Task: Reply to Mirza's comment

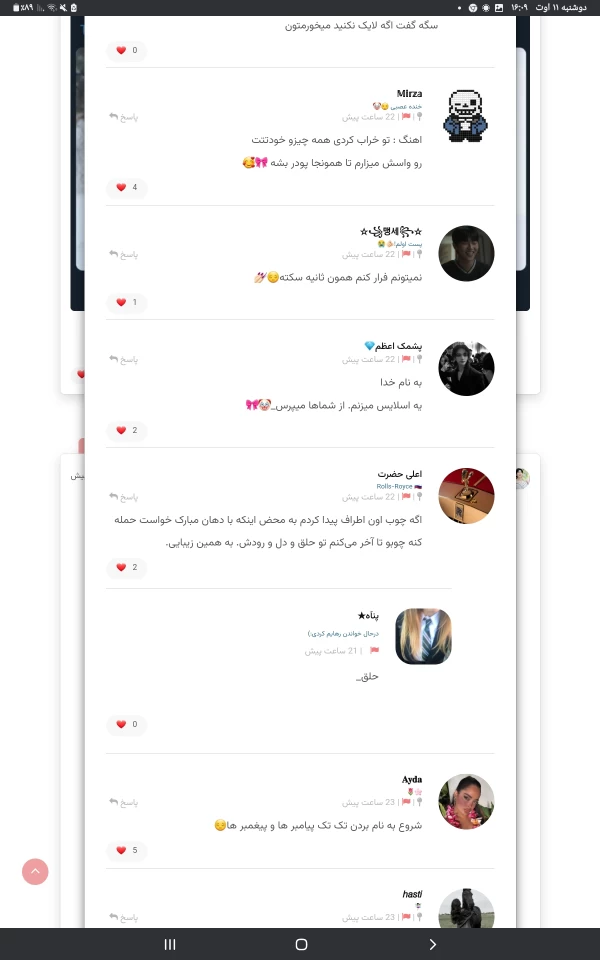Action: coord(124,116)
